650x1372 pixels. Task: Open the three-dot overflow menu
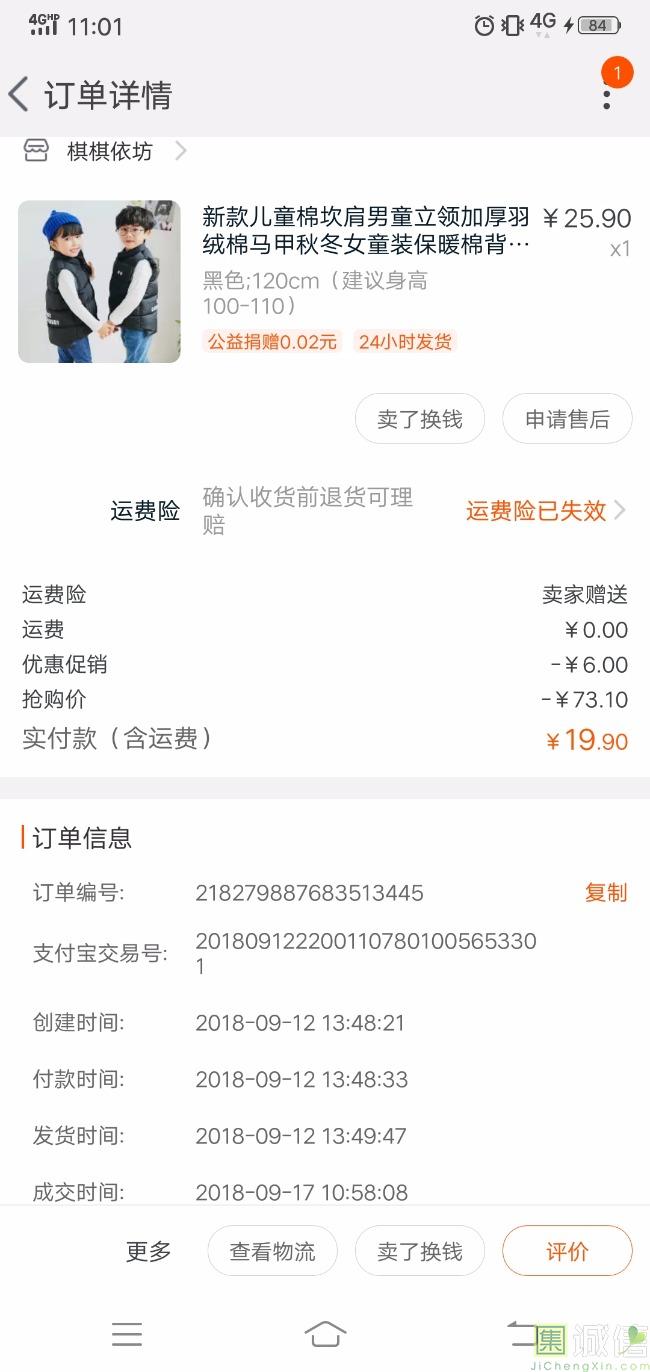click(607, 96)
